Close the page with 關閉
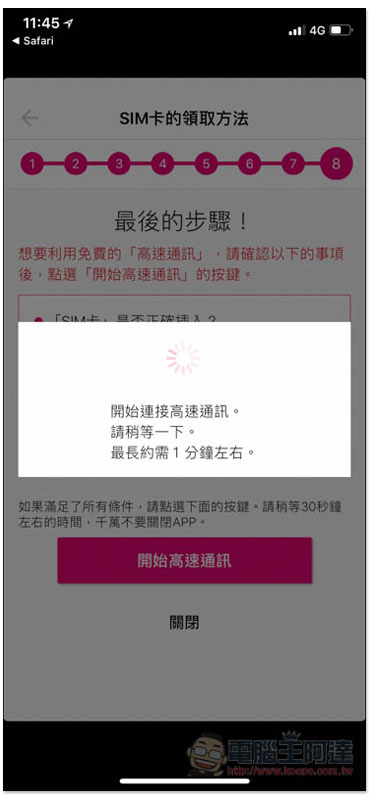 coord(184,622)
